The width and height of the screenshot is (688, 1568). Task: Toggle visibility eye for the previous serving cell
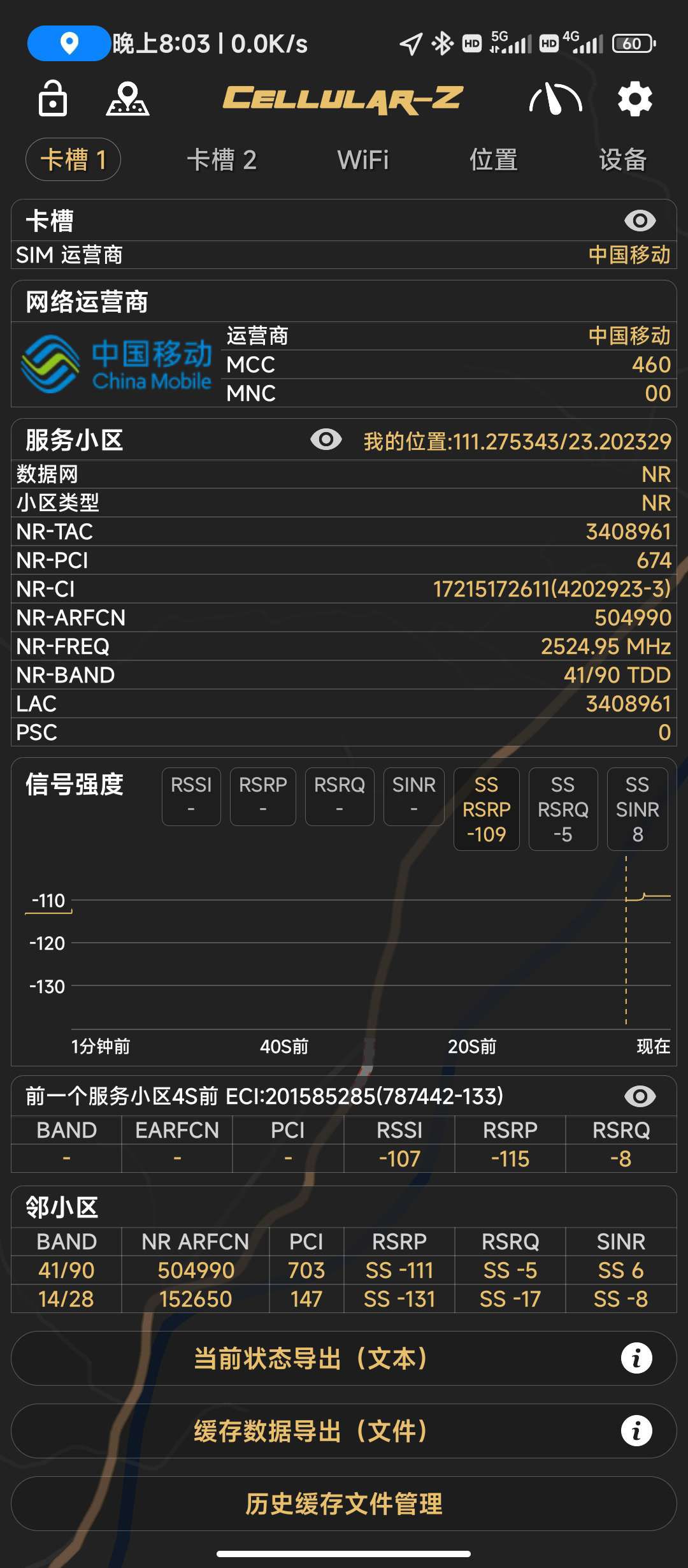pos(640,1096)
